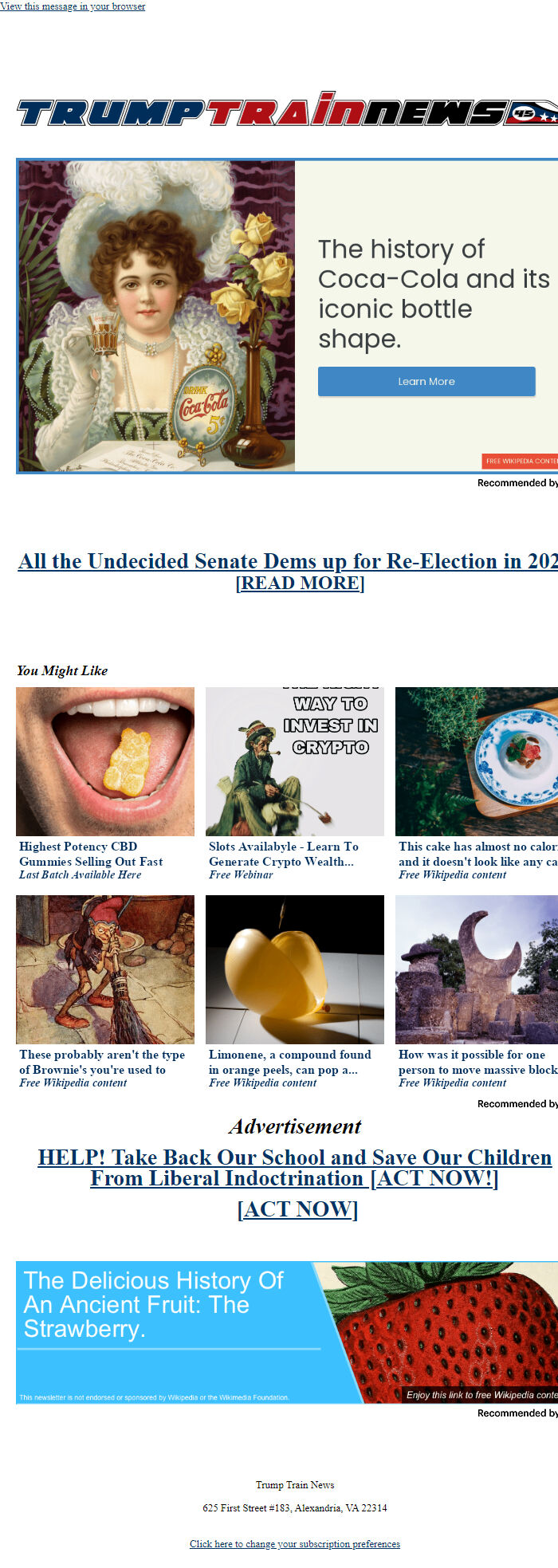This screenshot has width=558, height=1568.
Task: Open the strawberry history banner
Action: [287, 1332]
